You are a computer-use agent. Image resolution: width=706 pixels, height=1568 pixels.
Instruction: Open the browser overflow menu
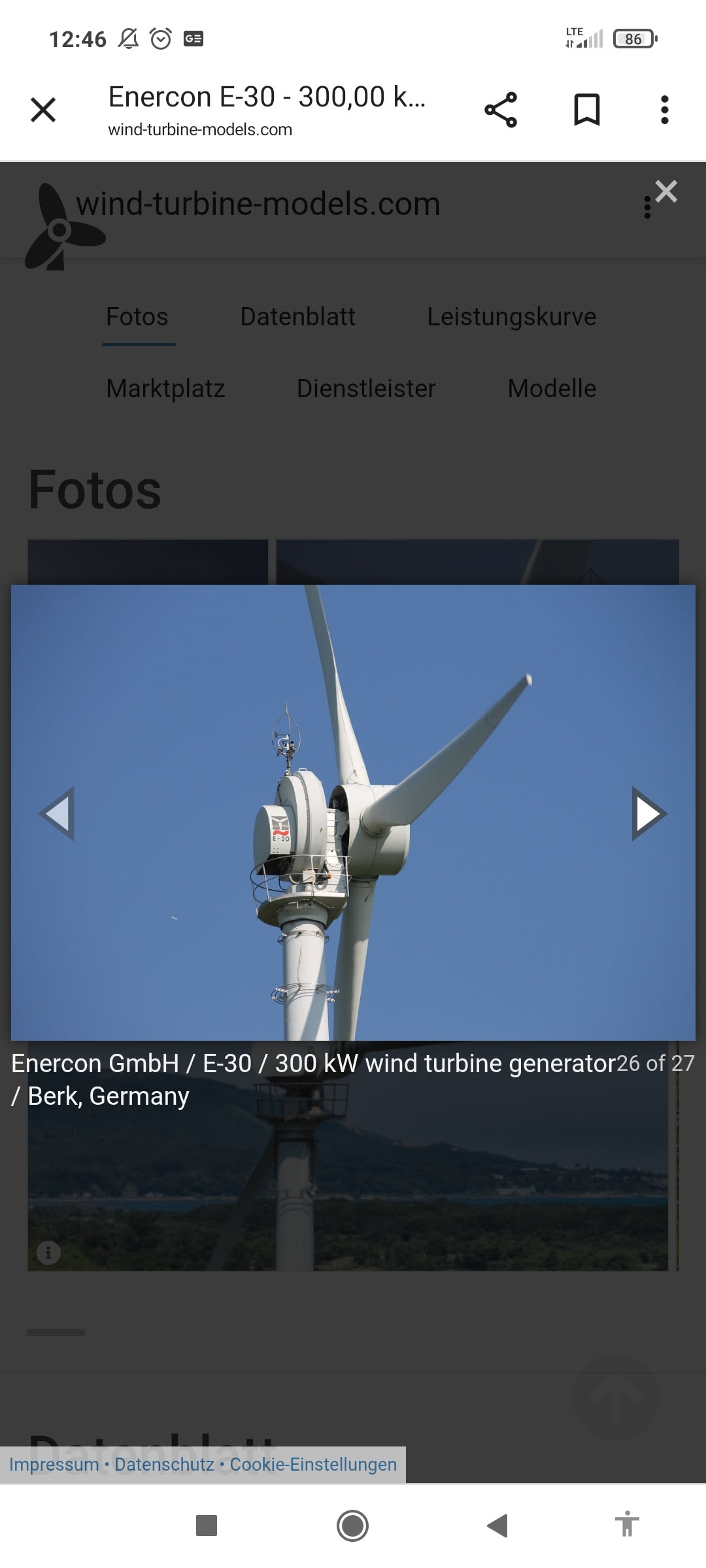[x=664, y=110]
